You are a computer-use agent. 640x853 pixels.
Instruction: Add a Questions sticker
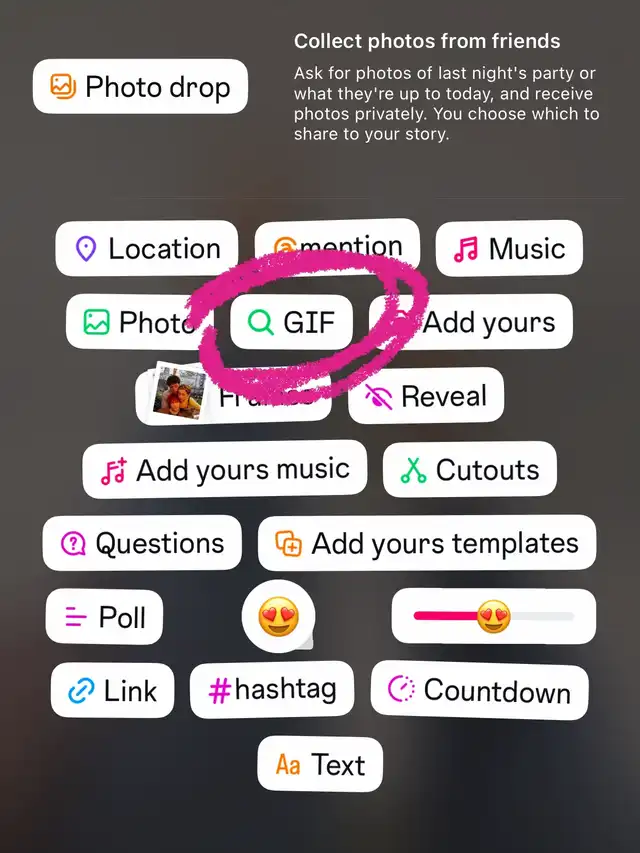[x=142, y=543]
